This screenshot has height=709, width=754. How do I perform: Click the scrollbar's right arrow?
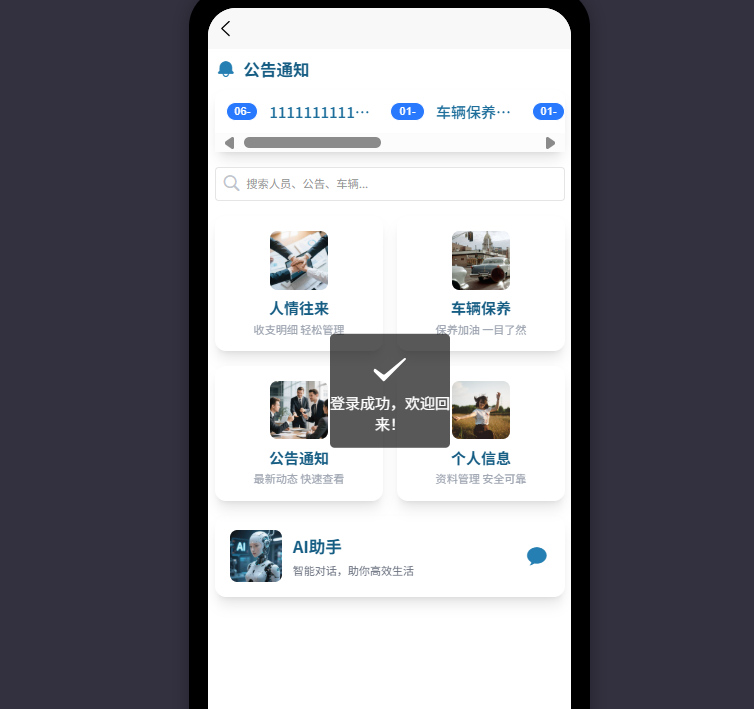(x=550, y=143)
